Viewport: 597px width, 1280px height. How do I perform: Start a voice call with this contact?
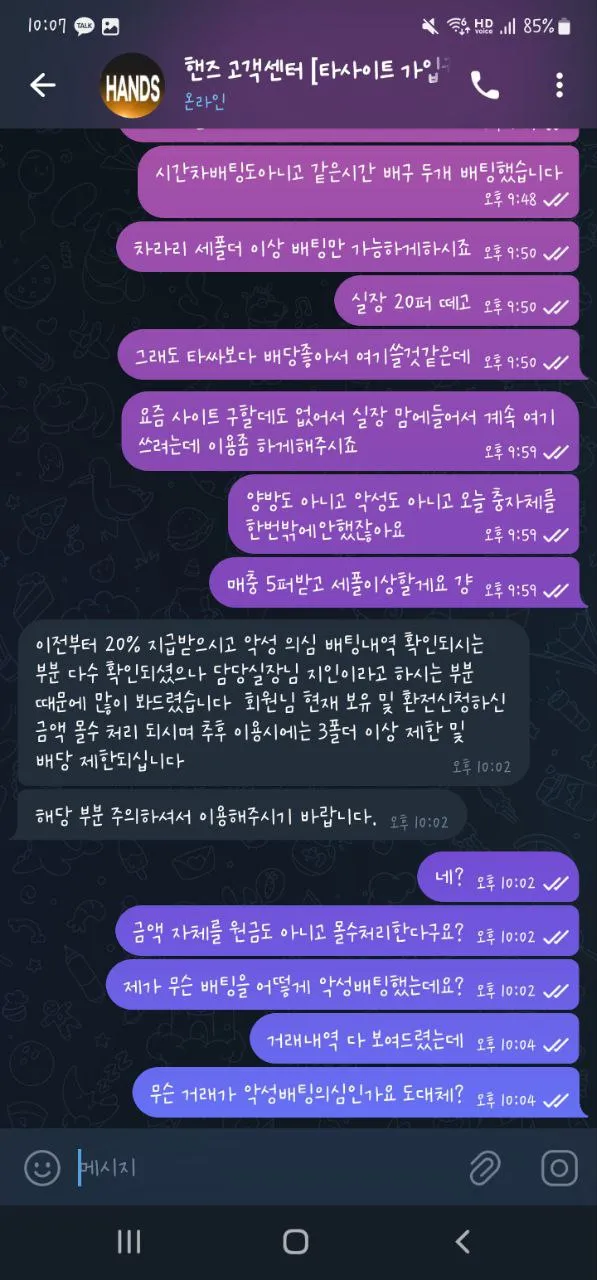coord(485,86)
